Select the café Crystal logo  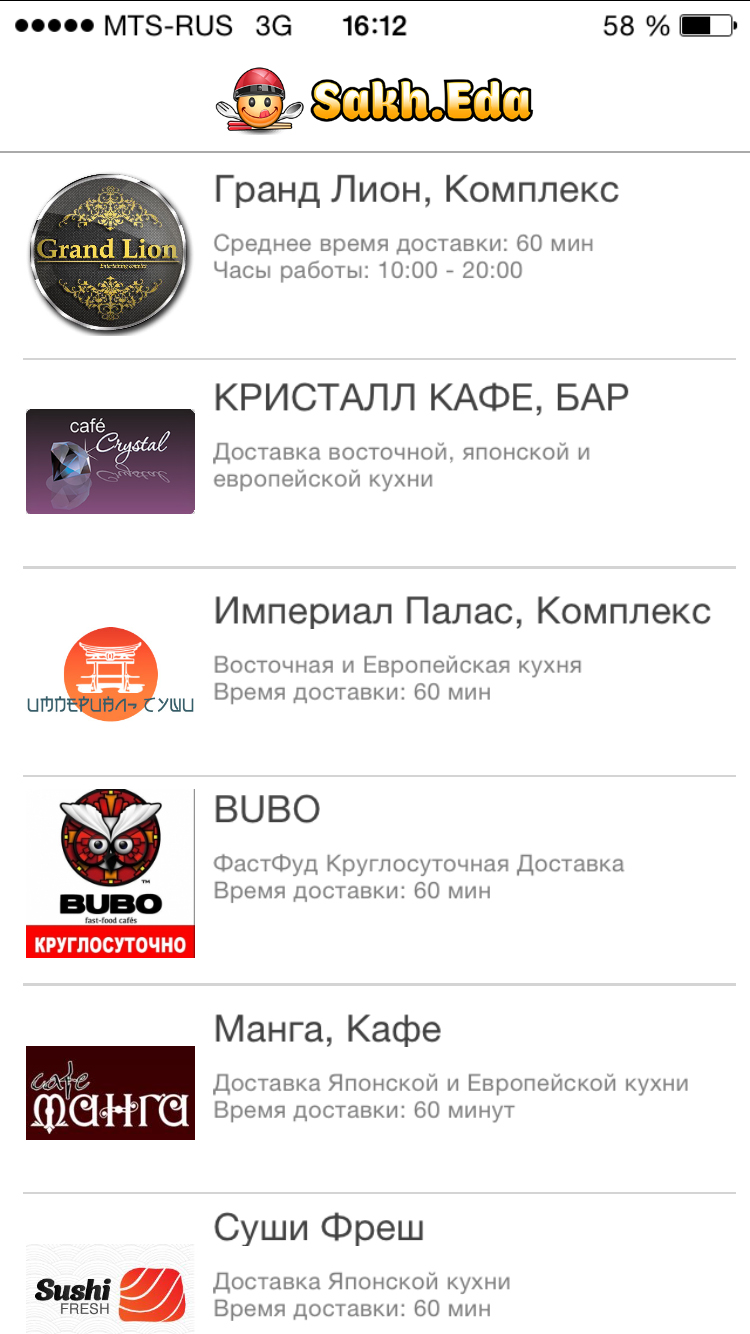coord(110,461)
